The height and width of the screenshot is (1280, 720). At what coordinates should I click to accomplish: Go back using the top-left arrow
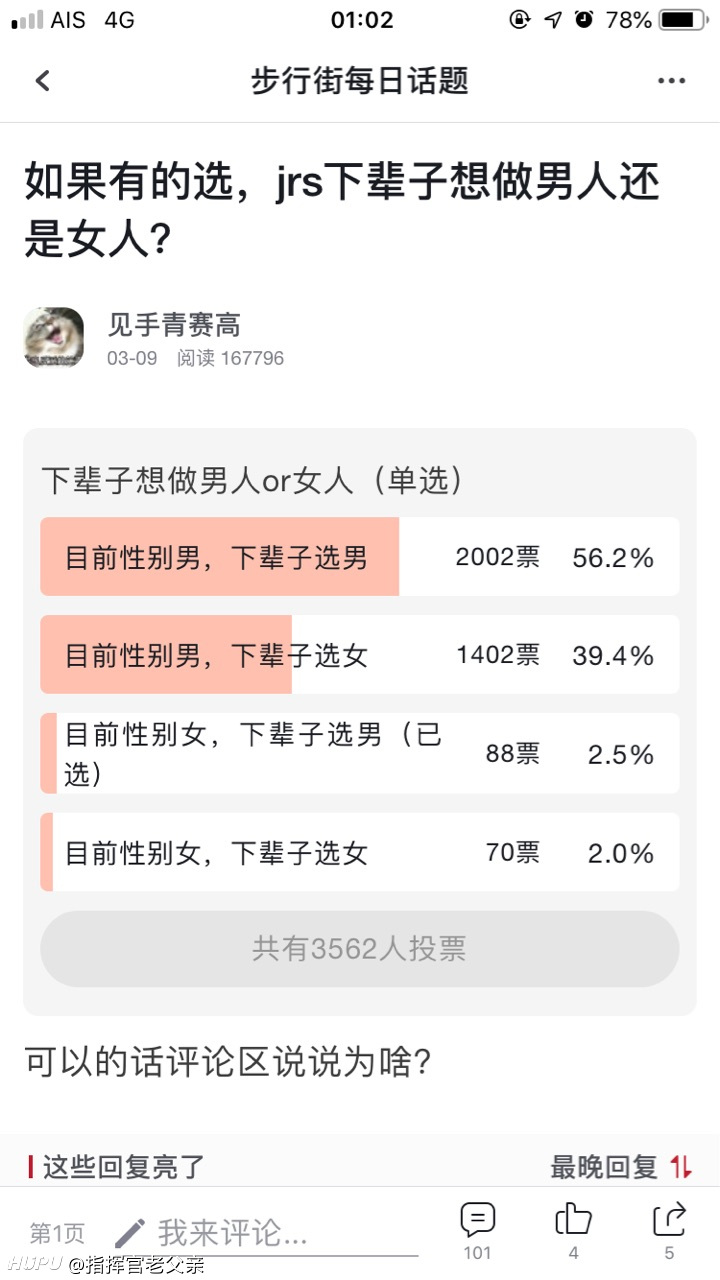pos(42,81)
